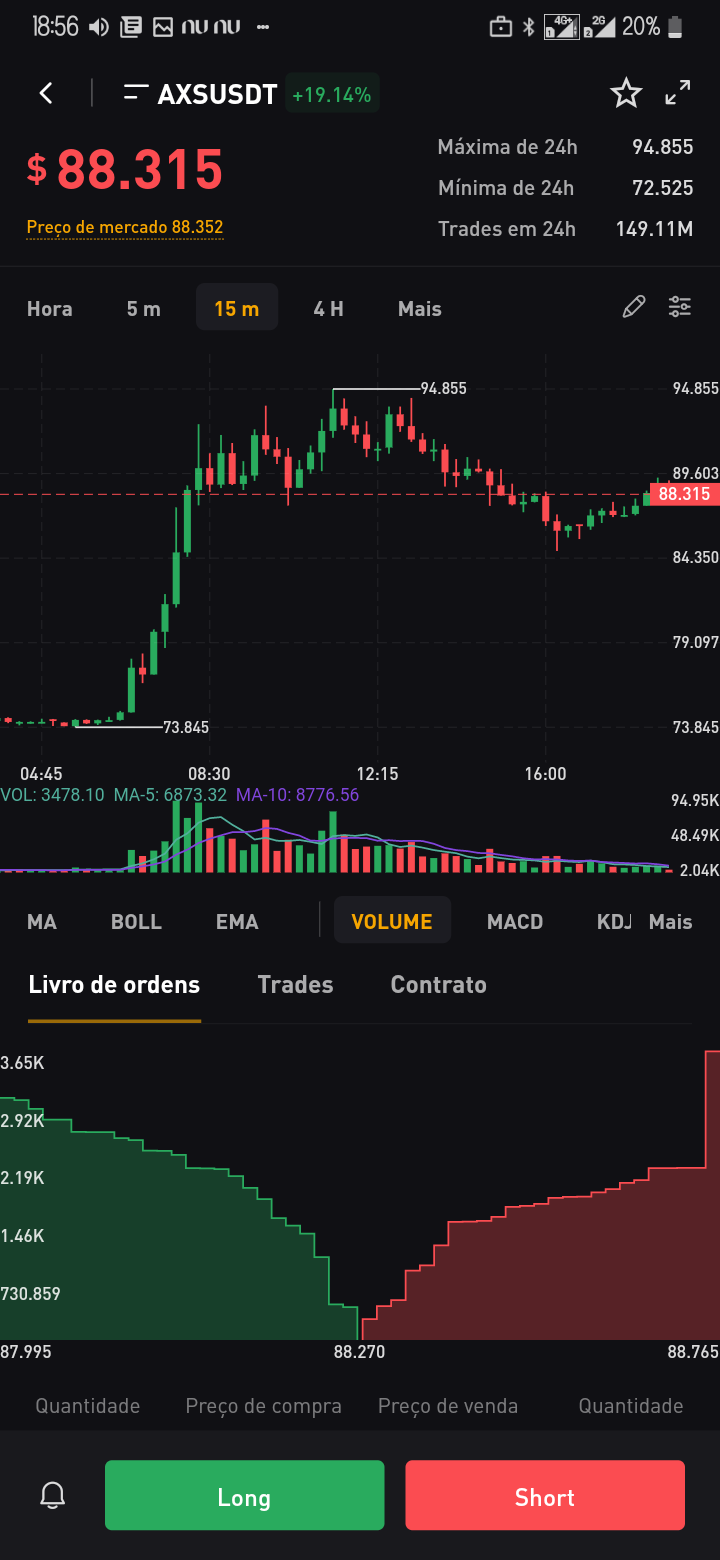
Task: Open the AXSUSDT pair selector
Action: click(x=200, y=95)
